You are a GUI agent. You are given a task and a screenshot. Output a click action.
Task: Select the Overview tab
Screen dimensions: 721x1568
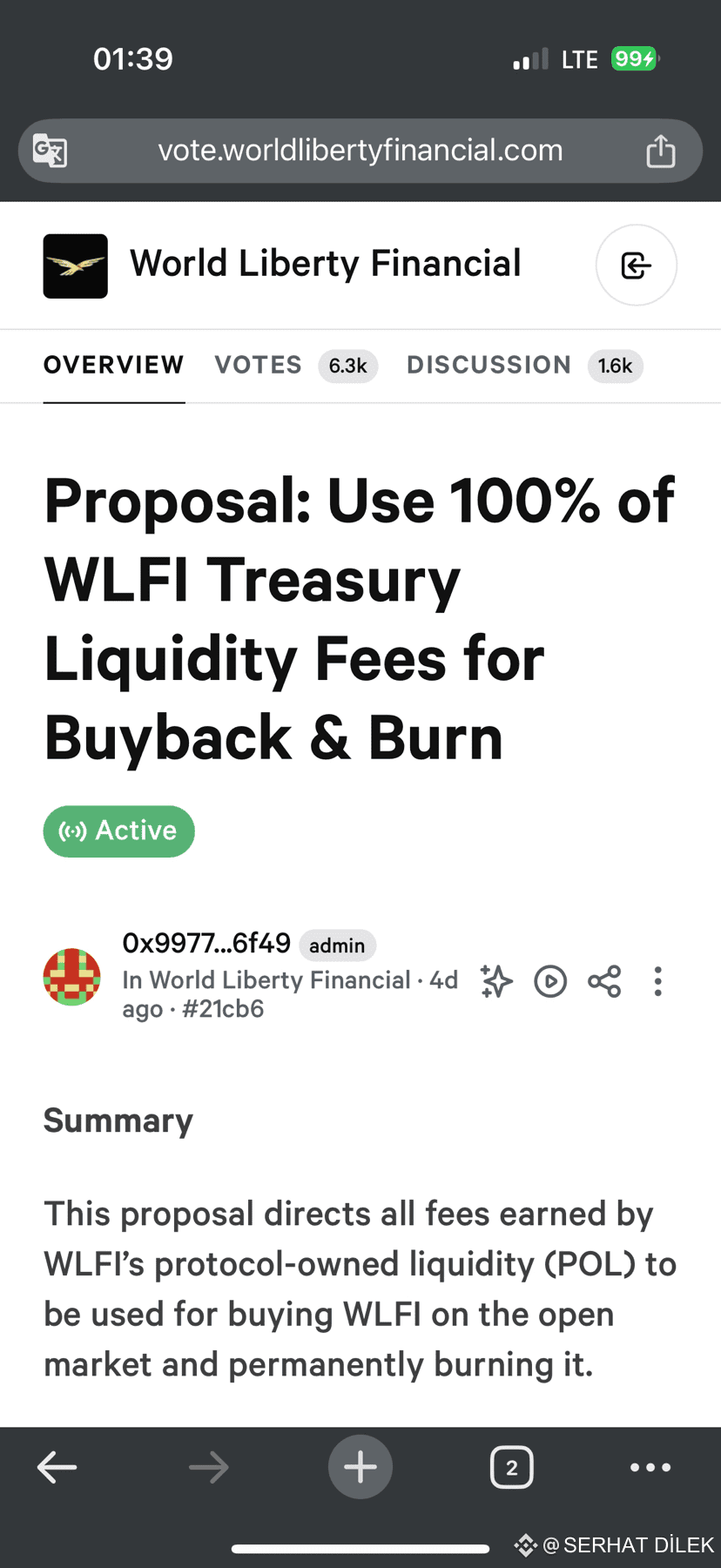tap(114, 366)
